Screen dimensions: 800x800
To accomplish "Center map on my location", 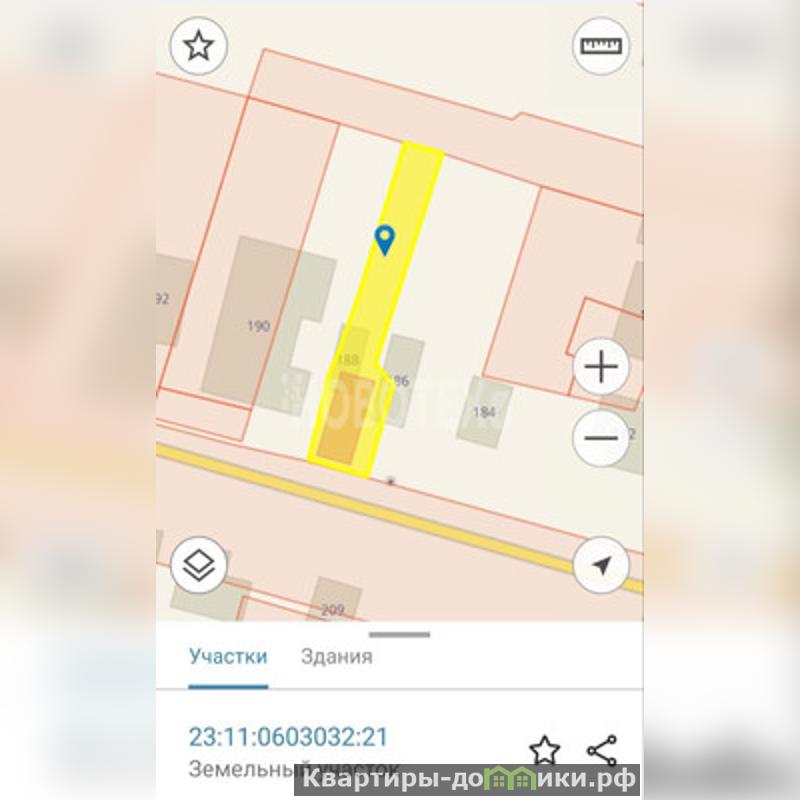I will click(x=601, y=565).
